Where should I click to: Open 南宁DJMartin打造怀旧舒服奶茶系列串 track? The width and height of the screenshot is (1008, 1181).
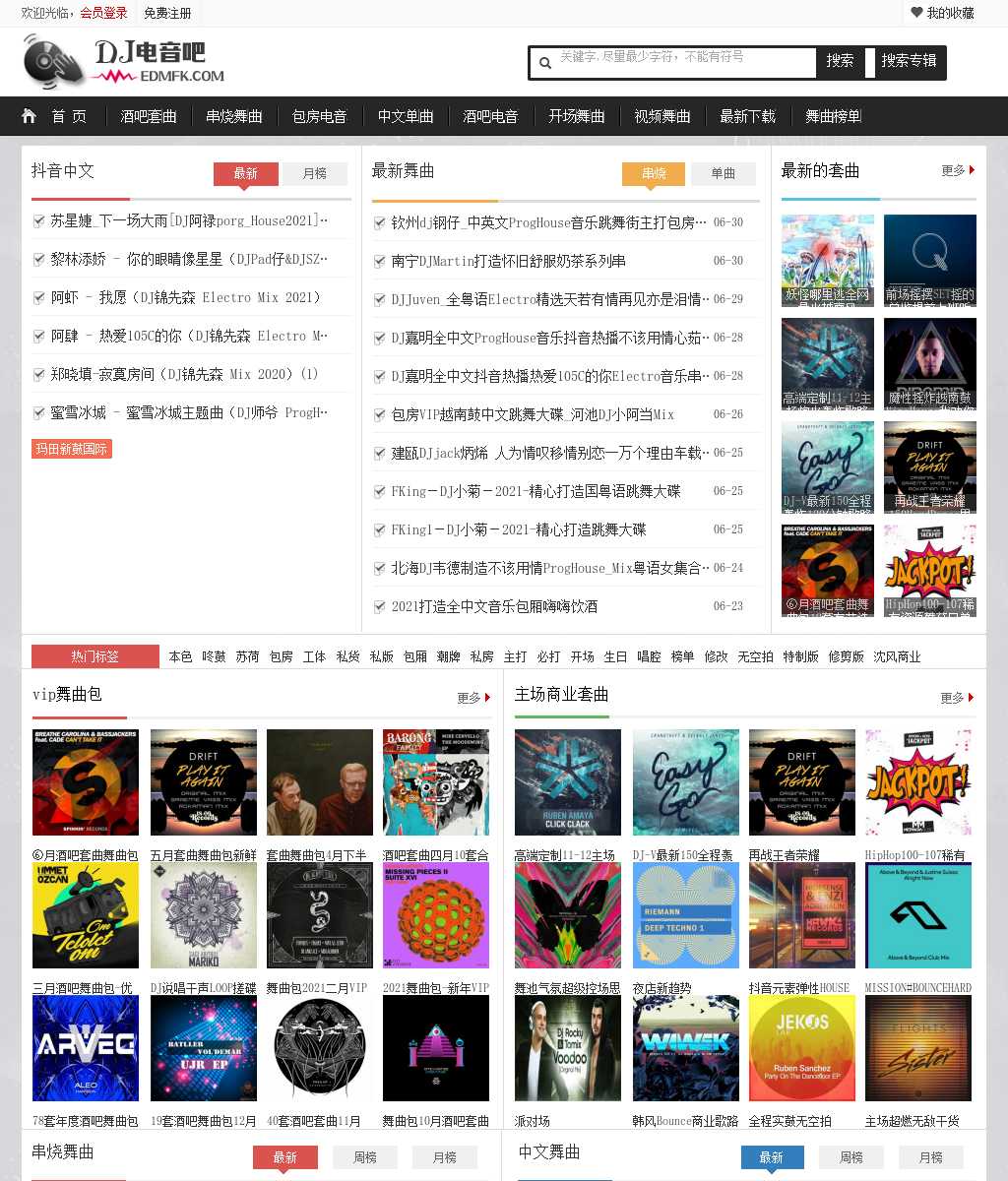click(508, 261)
